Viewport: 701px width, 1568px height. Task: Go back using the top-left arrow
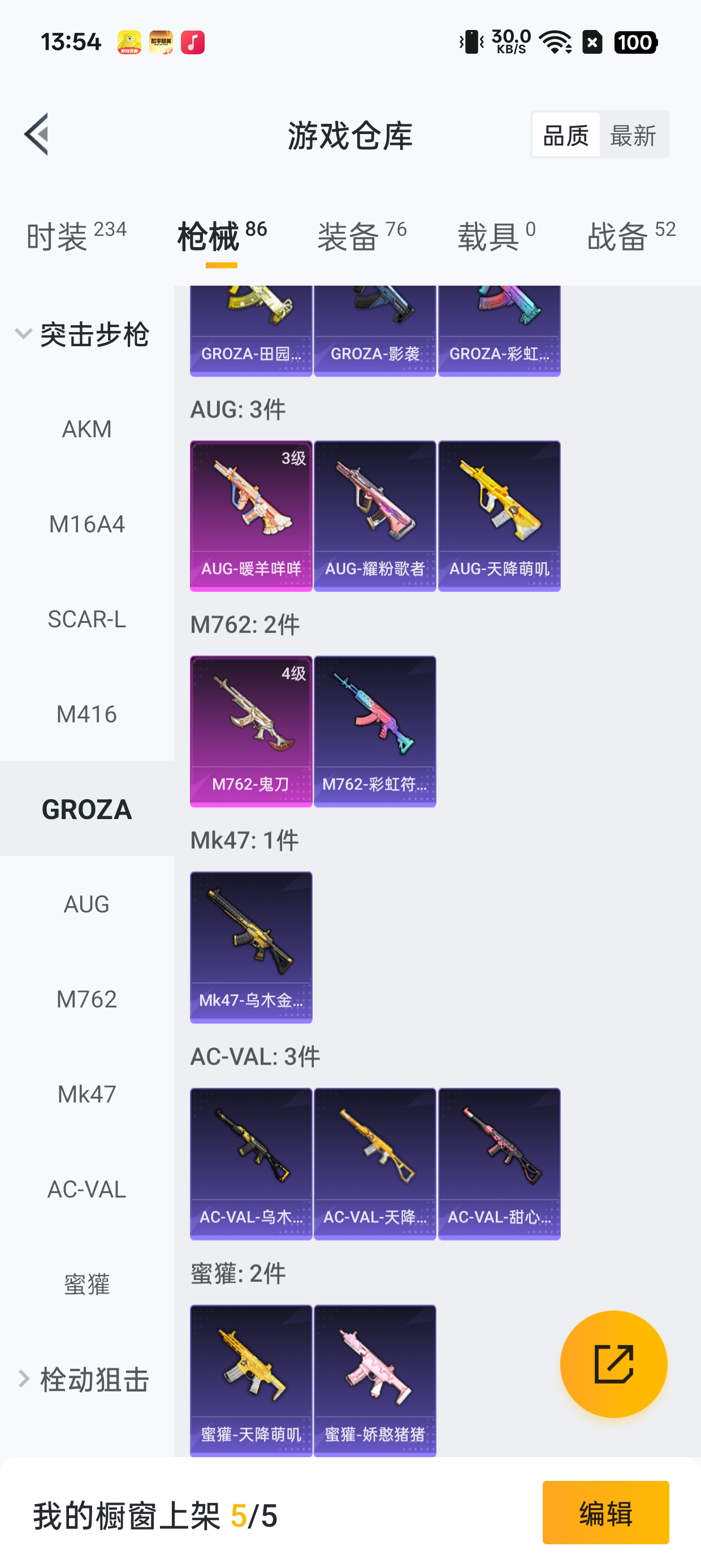point(37,135)
